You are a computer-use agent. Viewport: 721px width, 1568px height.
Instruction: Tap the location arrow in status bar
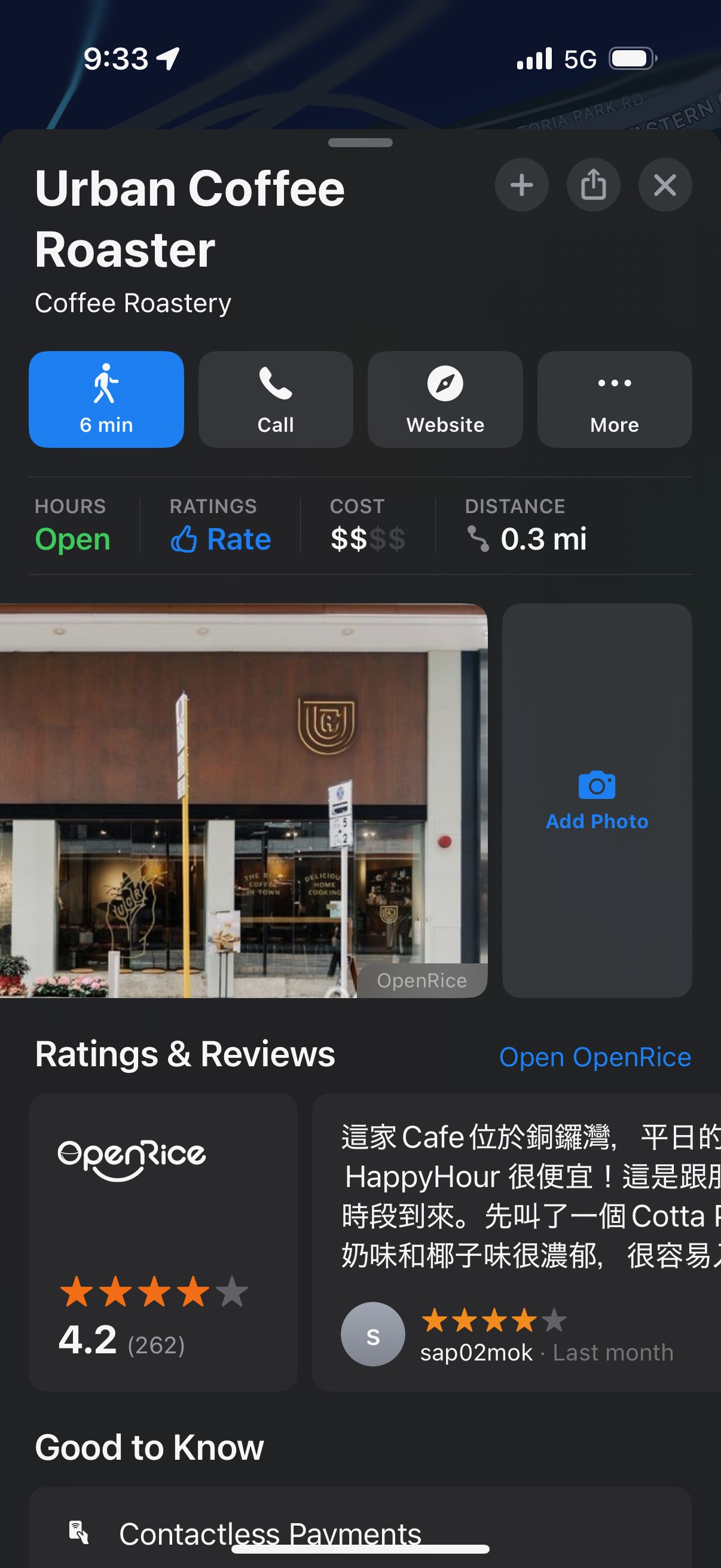pos(169,58)
